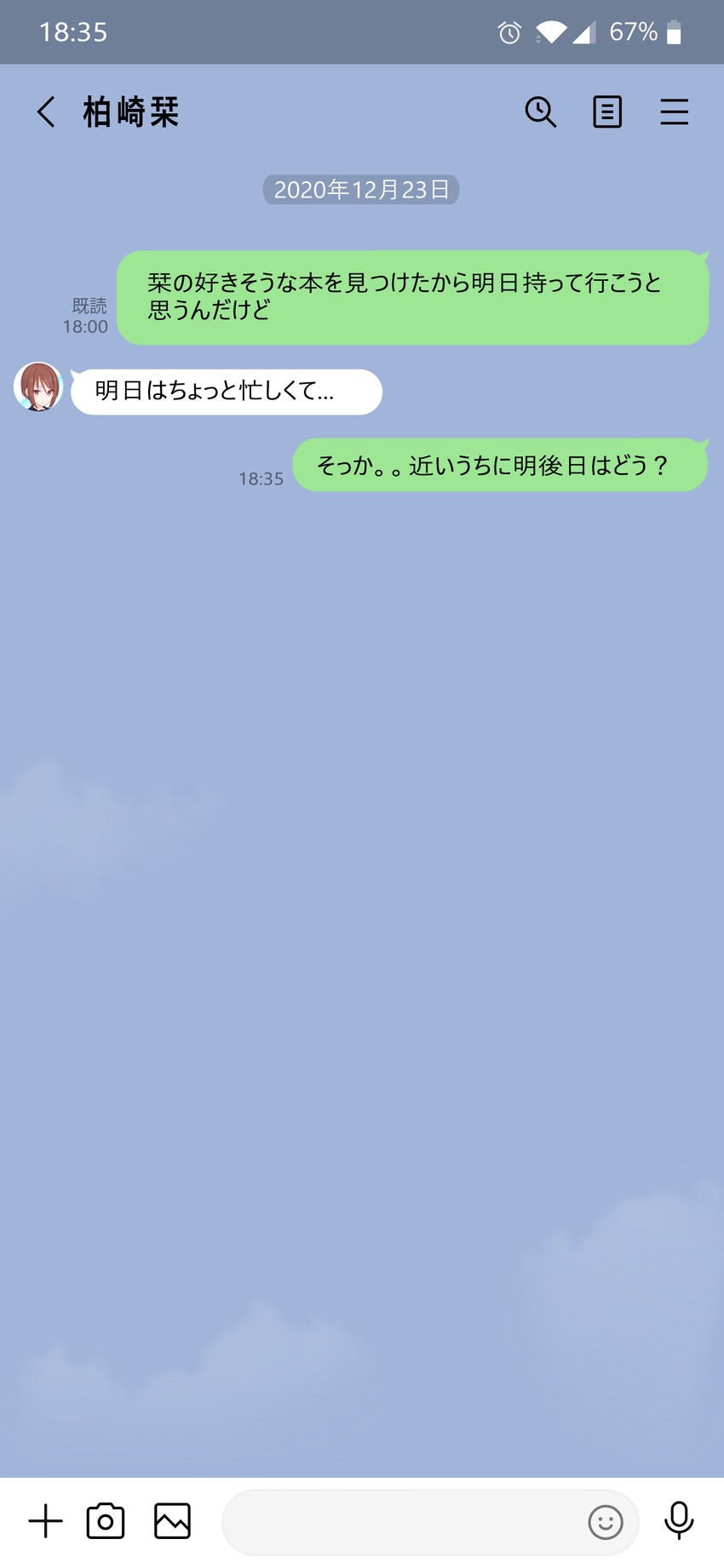The image size is (724, 1568).
Task: Launch the camera from the chat
Action: click(106, 1521)
